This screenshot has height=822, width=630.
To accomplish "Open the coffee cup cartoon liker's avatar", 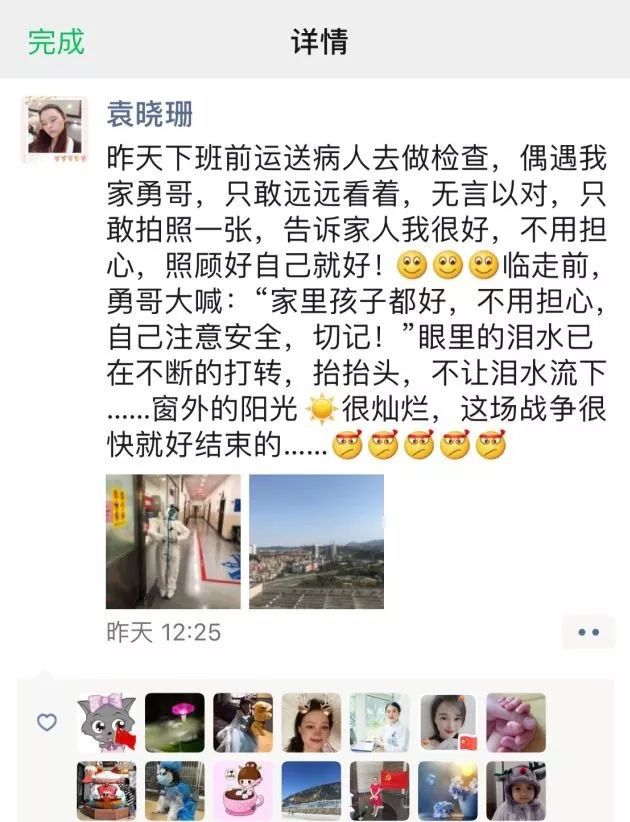I will coord(243,790).
